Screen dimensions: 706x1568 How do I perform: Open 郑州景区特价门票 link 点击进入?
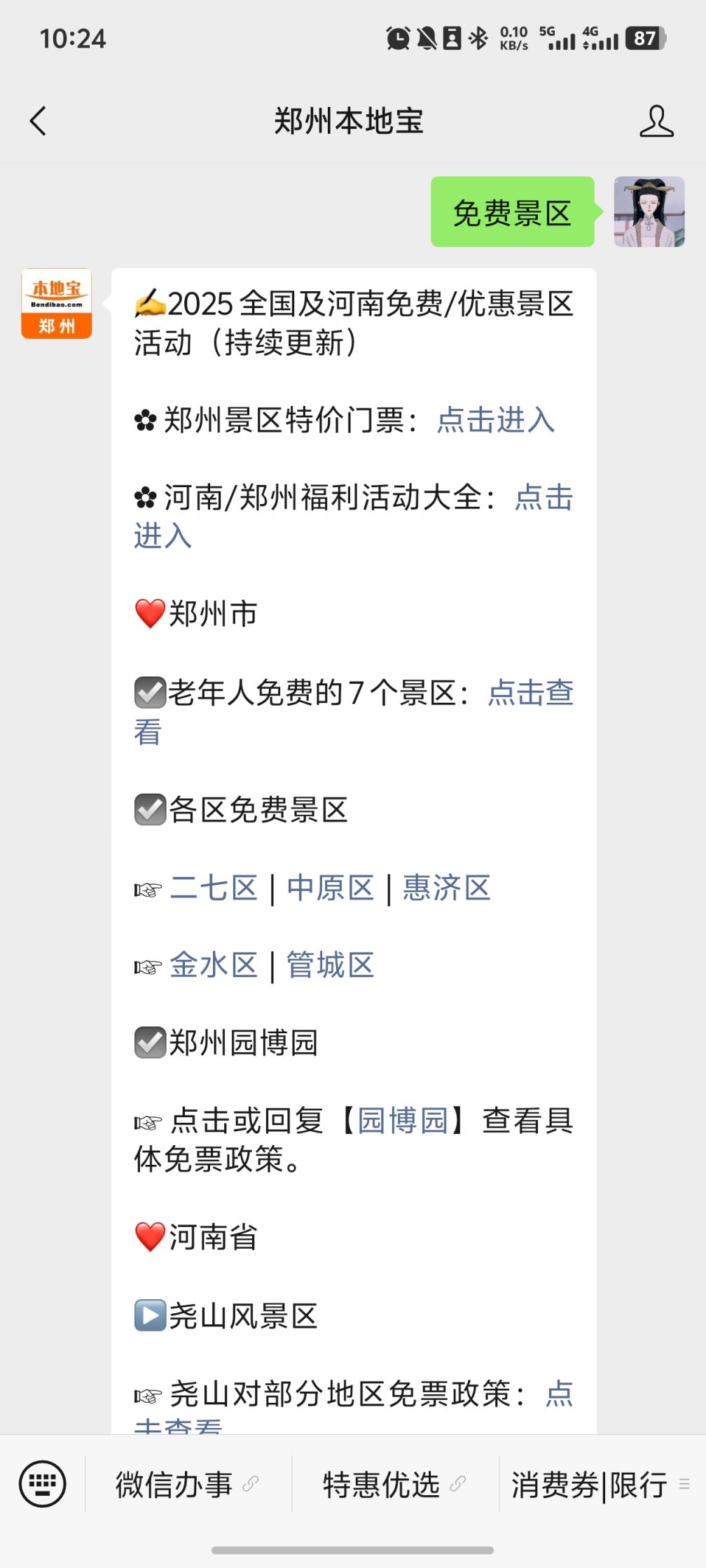[495, 421]
